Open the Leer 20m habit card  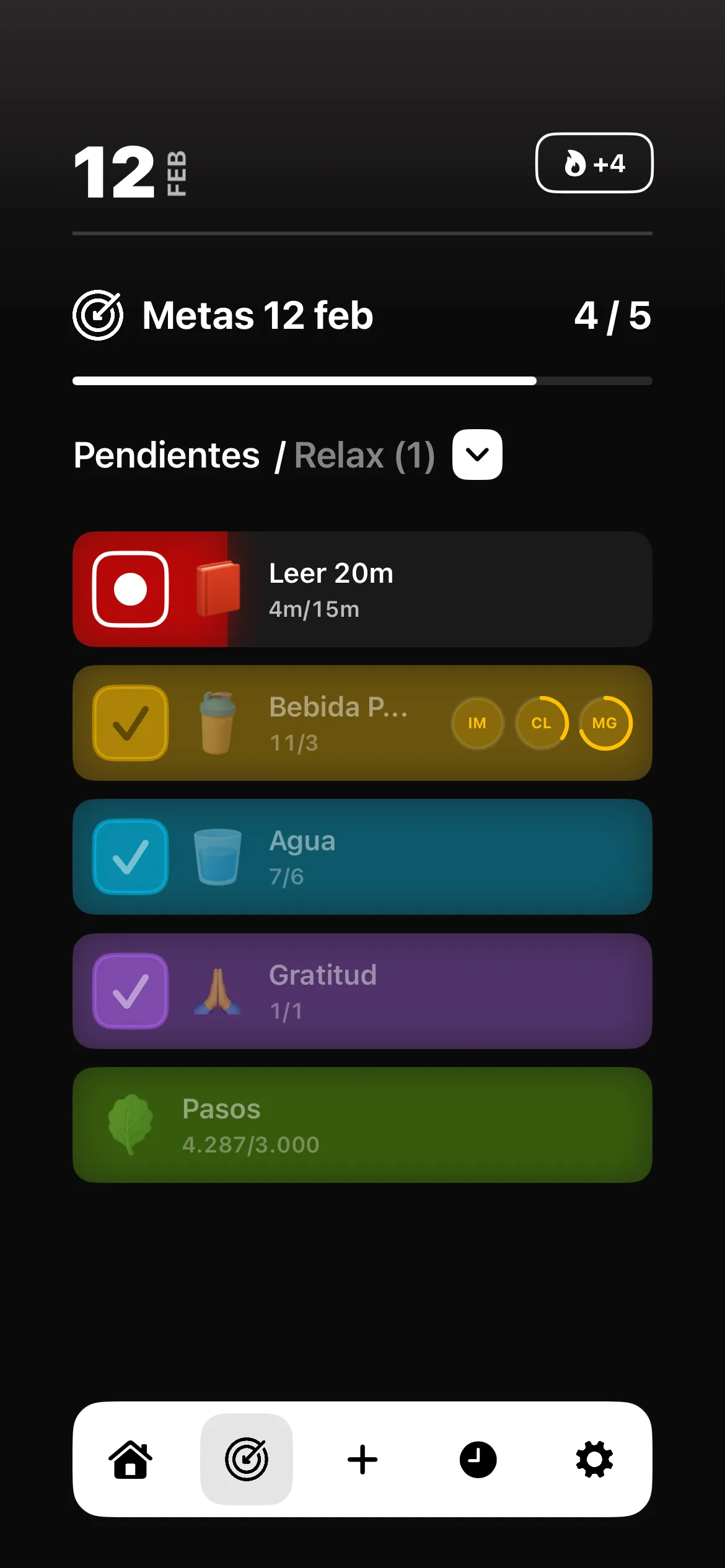[x=434, y=590]
